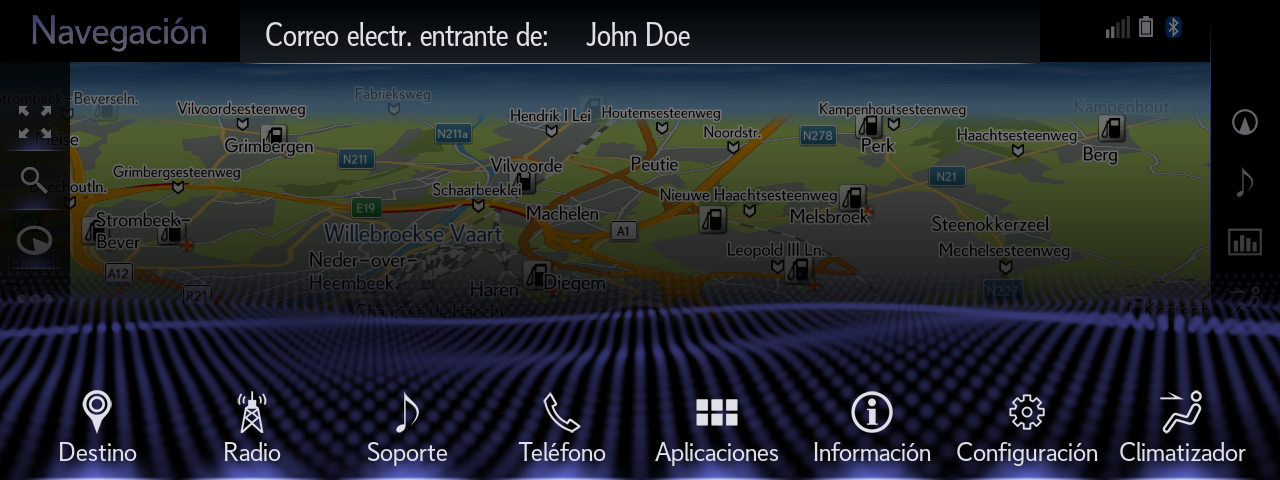Go to Teléfono
This screenshot has height=480, width=1280.
[x=562, y=428]
